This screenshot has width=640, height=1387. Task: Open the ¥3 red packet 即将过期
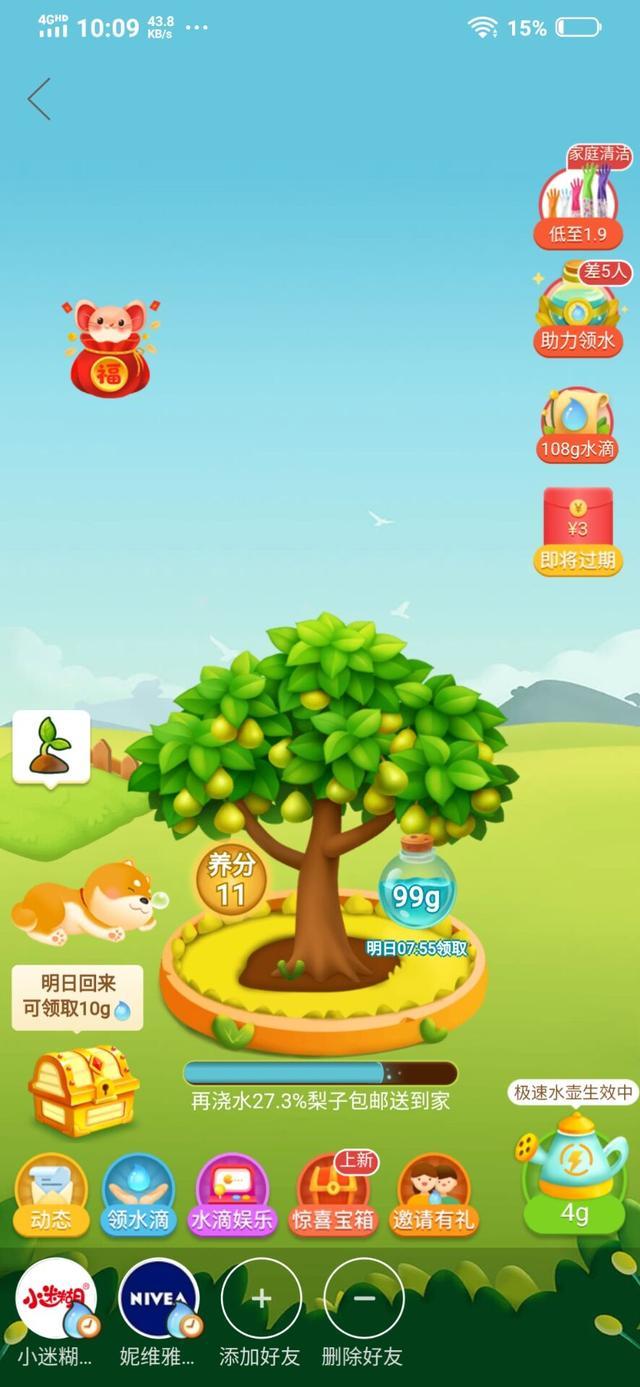pyautogui.click(x=578, y=530)
